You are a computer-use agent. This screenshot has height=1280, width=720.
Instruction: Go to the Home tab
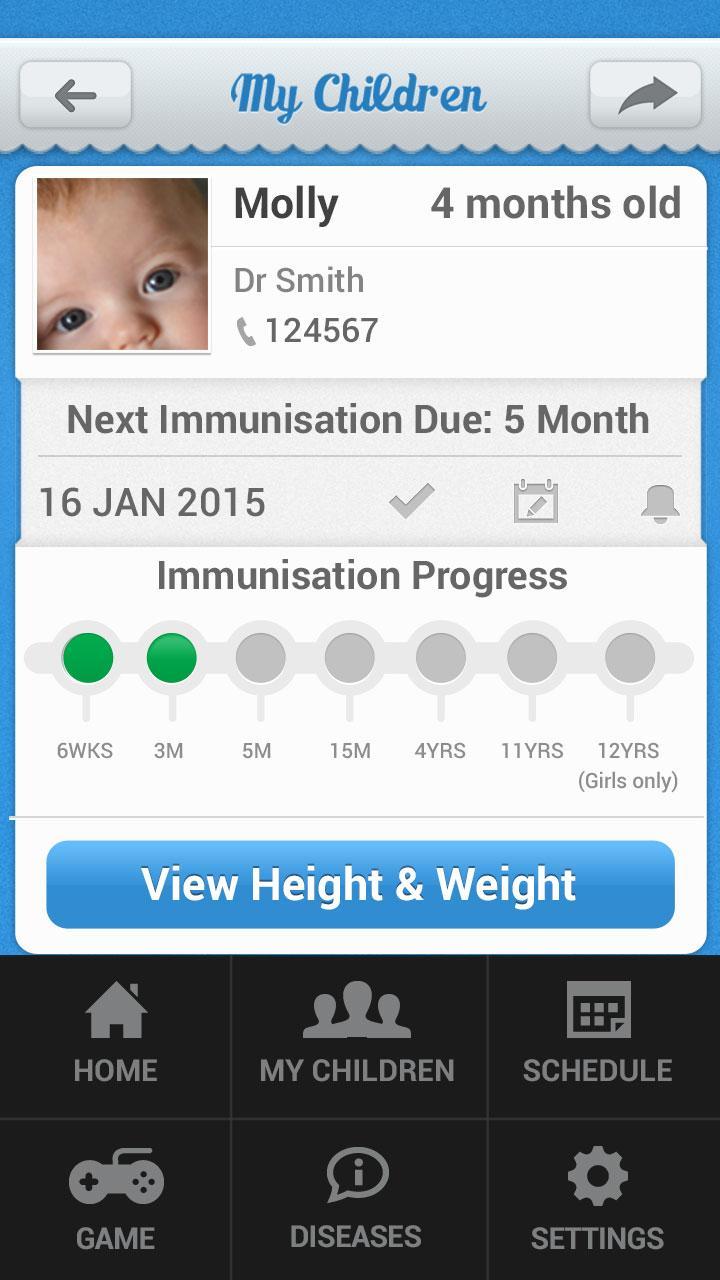(115, 1035)
